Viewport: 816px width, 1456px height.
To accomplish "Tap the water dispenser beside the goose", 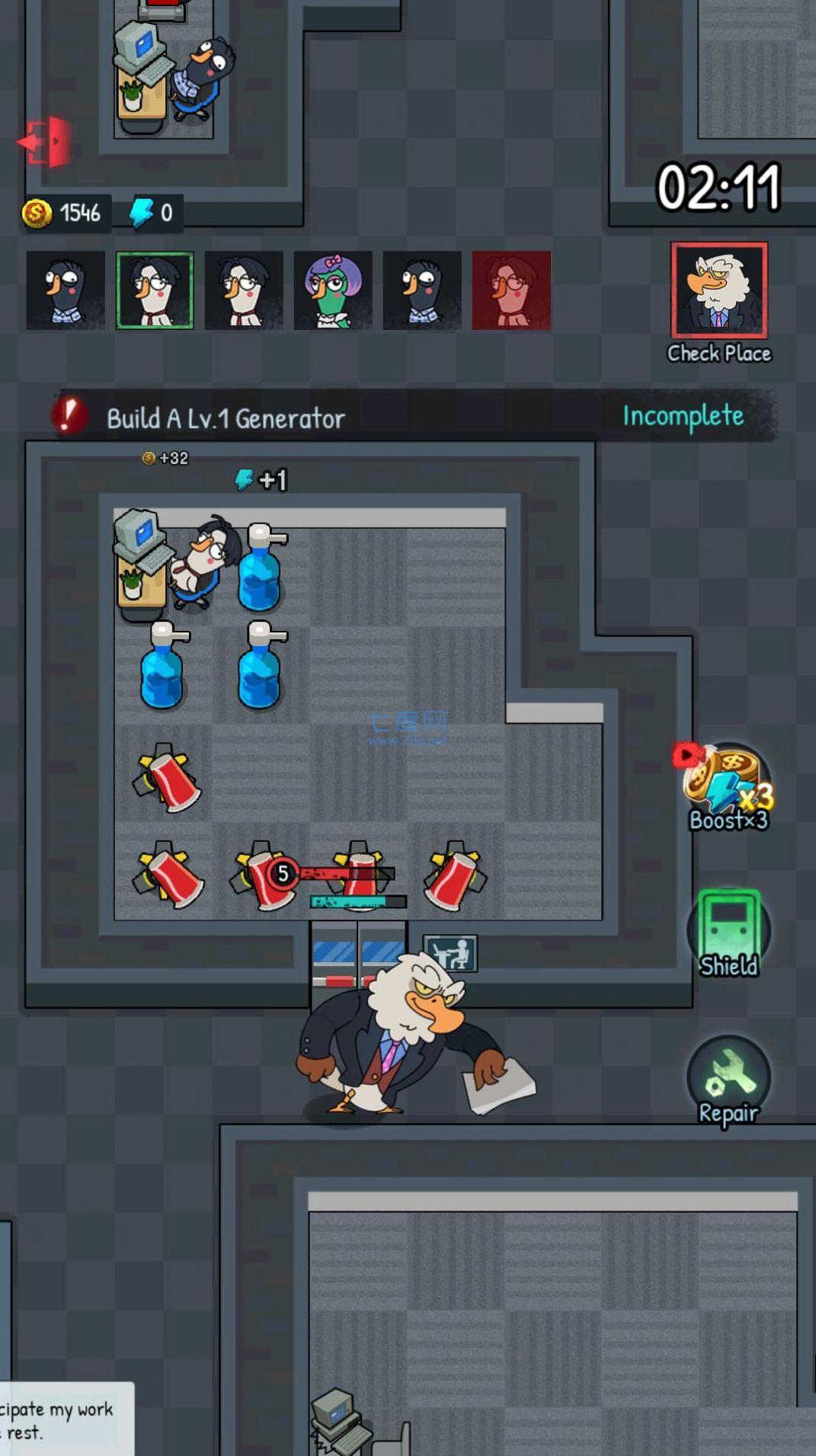I will [x=261, y=568].
